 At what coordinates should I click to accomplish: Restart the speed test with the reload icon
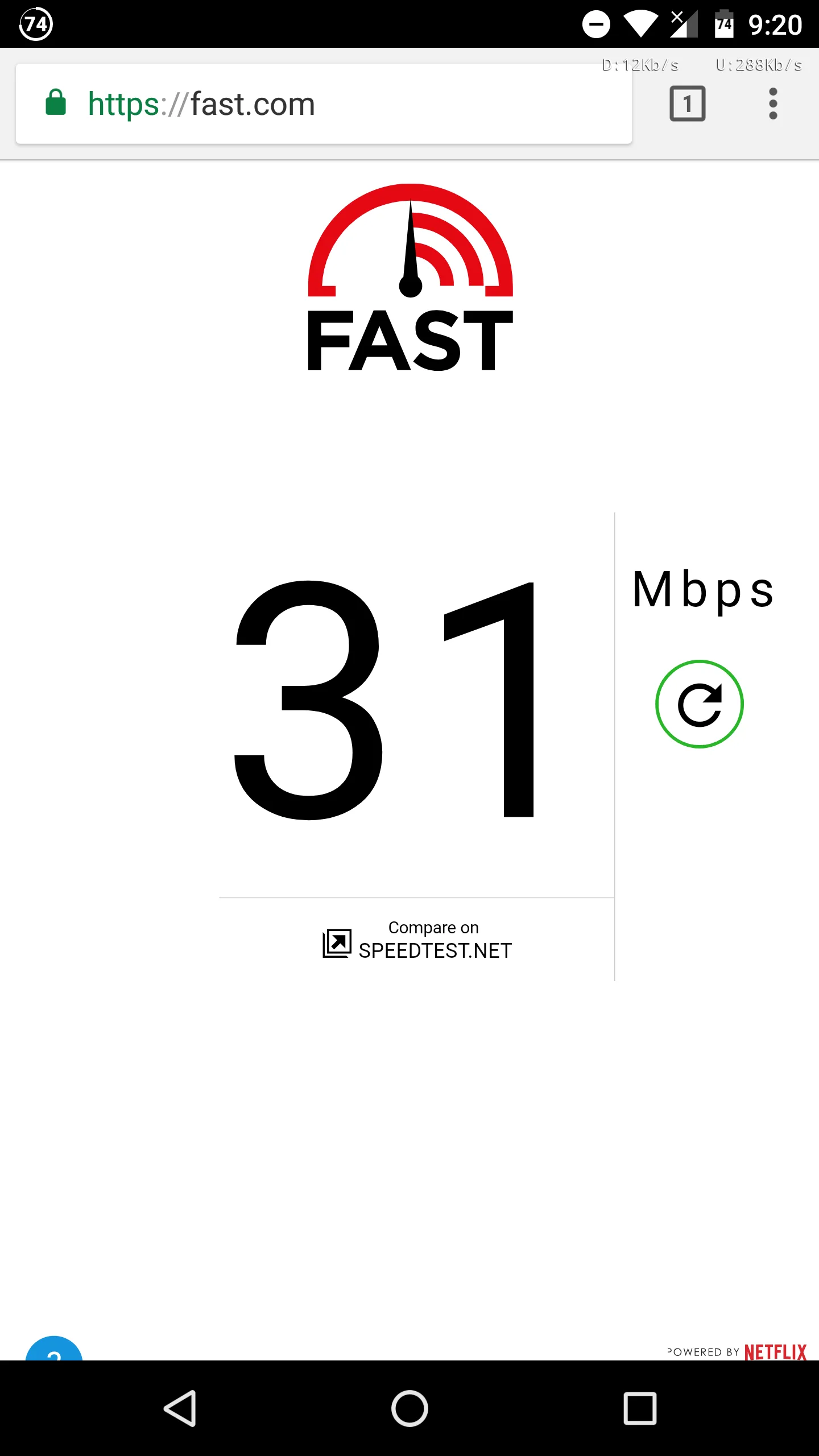pyautogui.click(x=700, y=704)
